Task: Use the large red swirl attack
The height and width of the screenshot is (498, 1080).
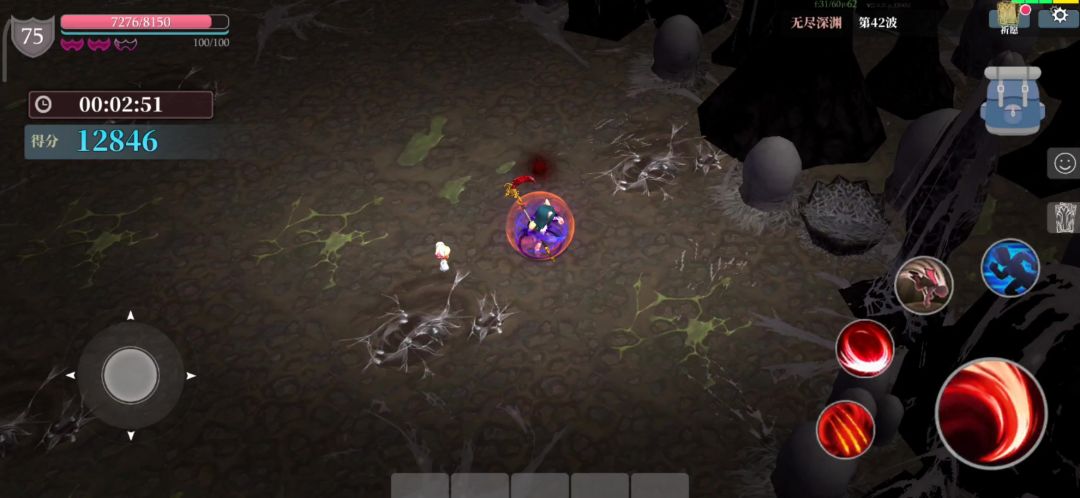Action: [991, 413]
